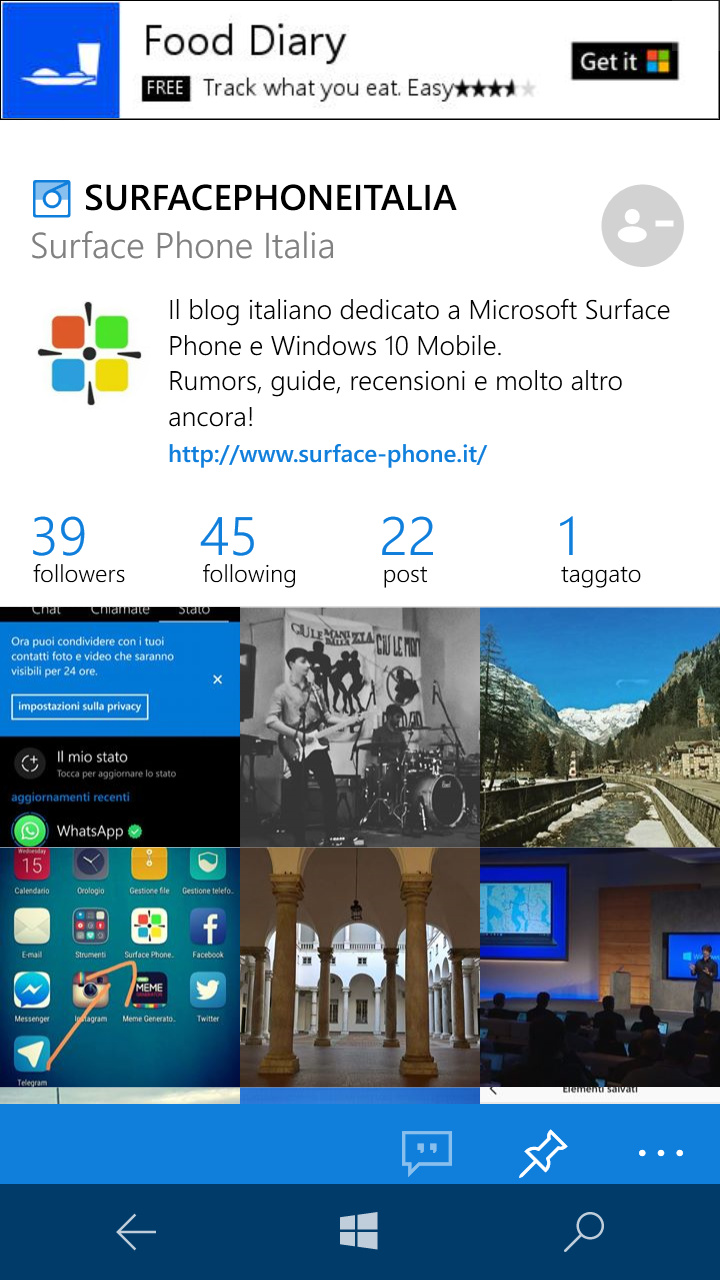This screenshot has height=1280, width=720.
Task: Open the tagged photos count
Action: click(600, 549)
